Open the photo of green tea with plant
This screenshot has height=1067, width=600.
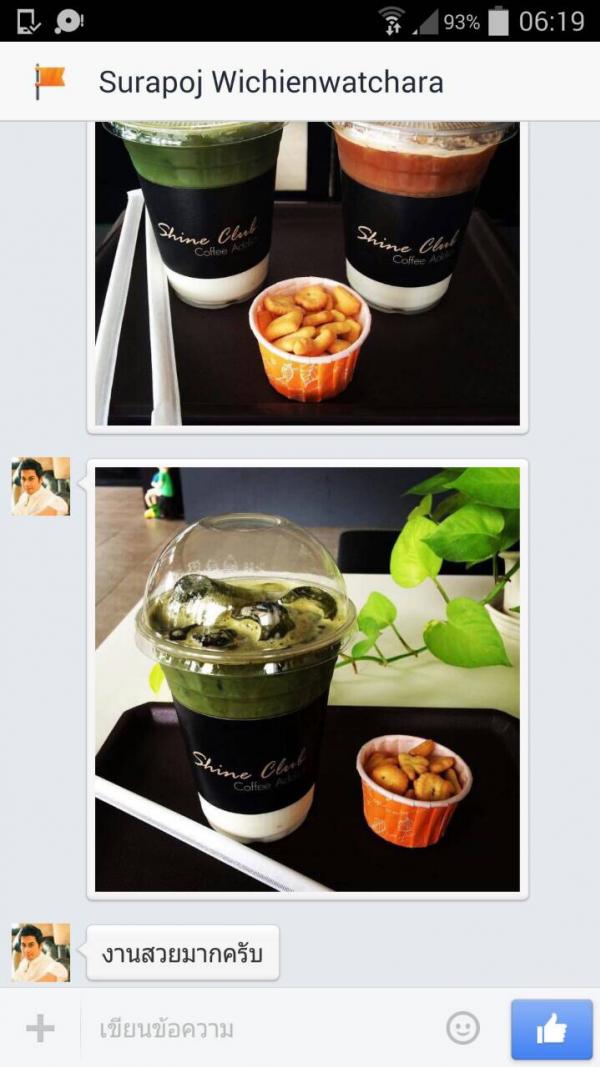click(307, 679)
